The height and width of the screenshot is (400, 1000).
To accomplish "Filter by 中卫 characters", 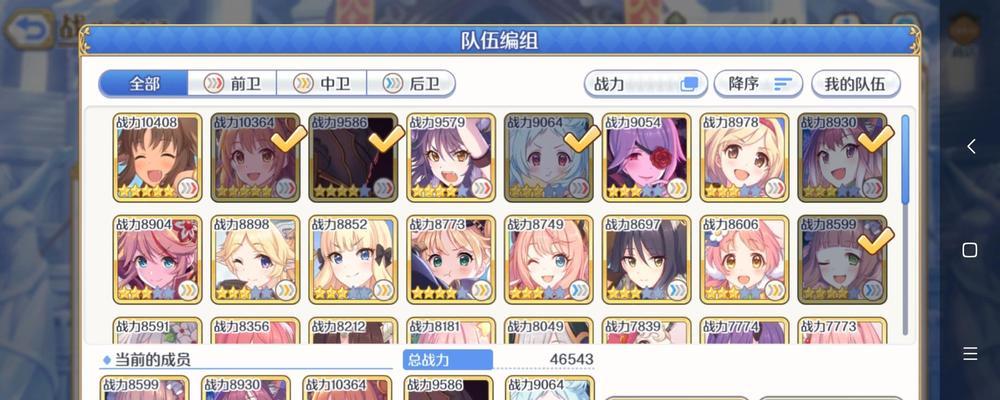I will pos(324,84).
